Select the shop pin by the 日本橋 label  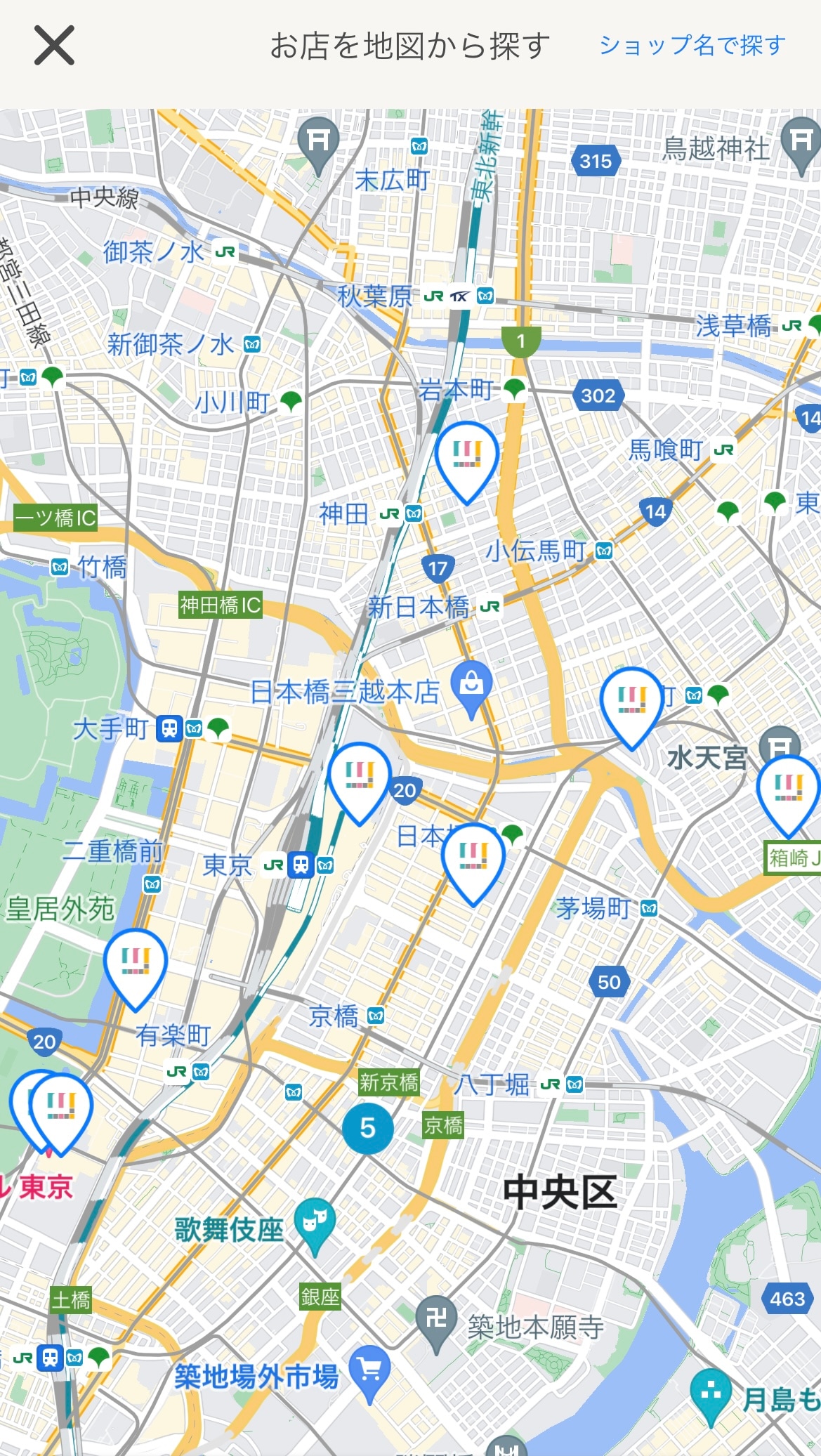[473, 856]
